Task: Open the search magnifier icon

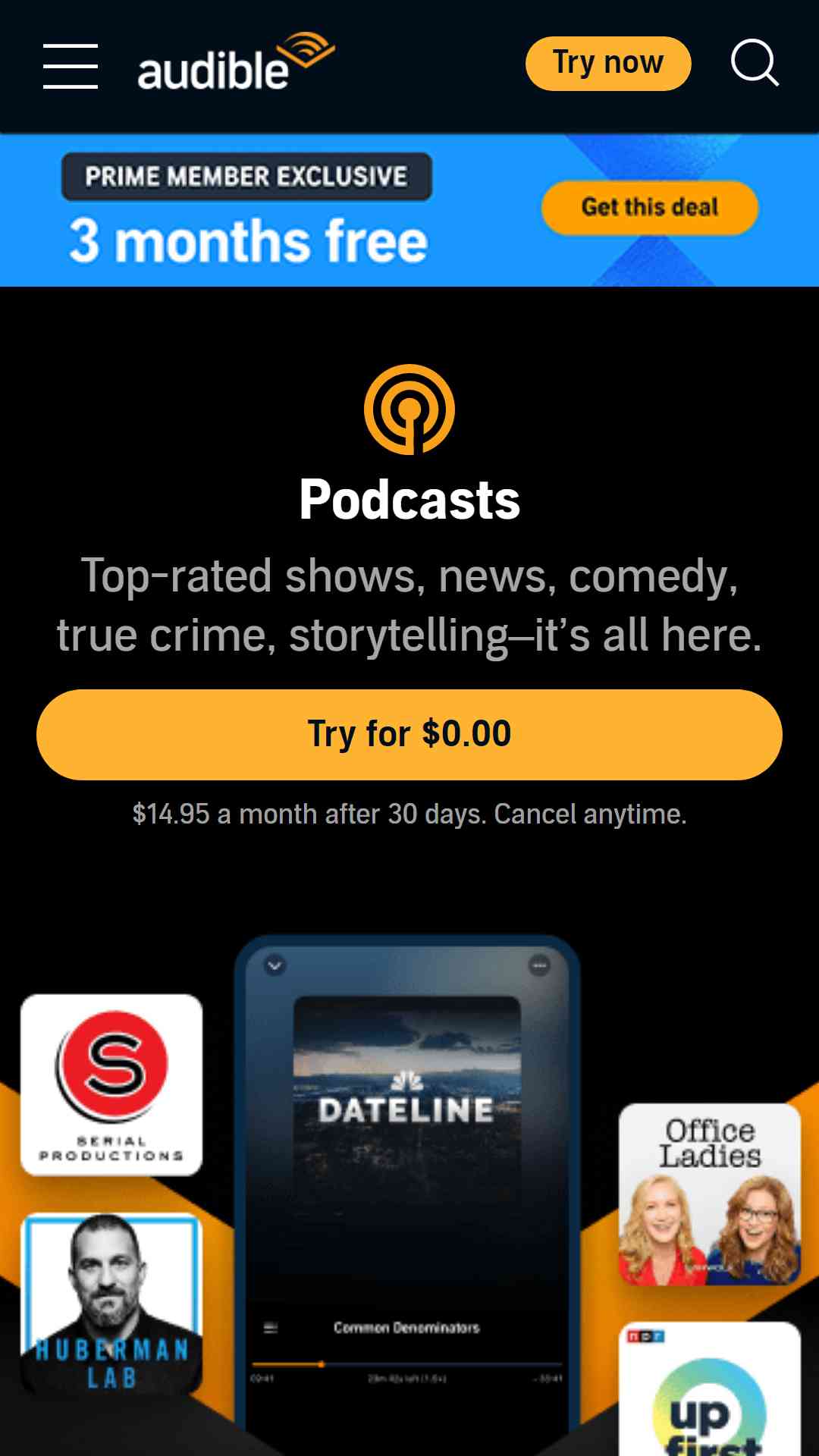Action: [x=755, y=63]
